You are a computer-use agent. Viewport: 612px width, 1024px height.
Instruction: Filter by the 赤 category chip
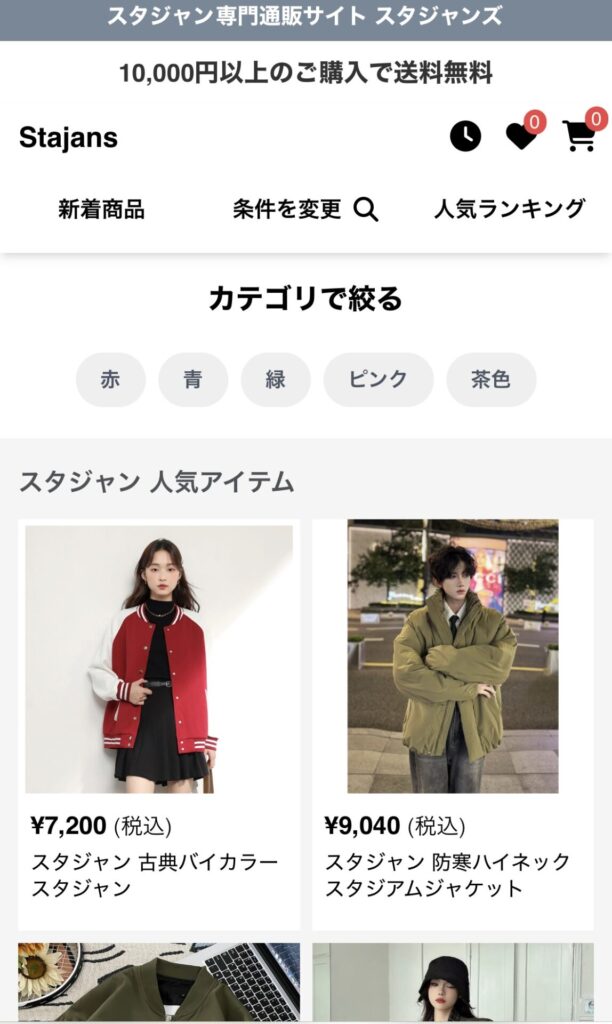click(110, 380)
